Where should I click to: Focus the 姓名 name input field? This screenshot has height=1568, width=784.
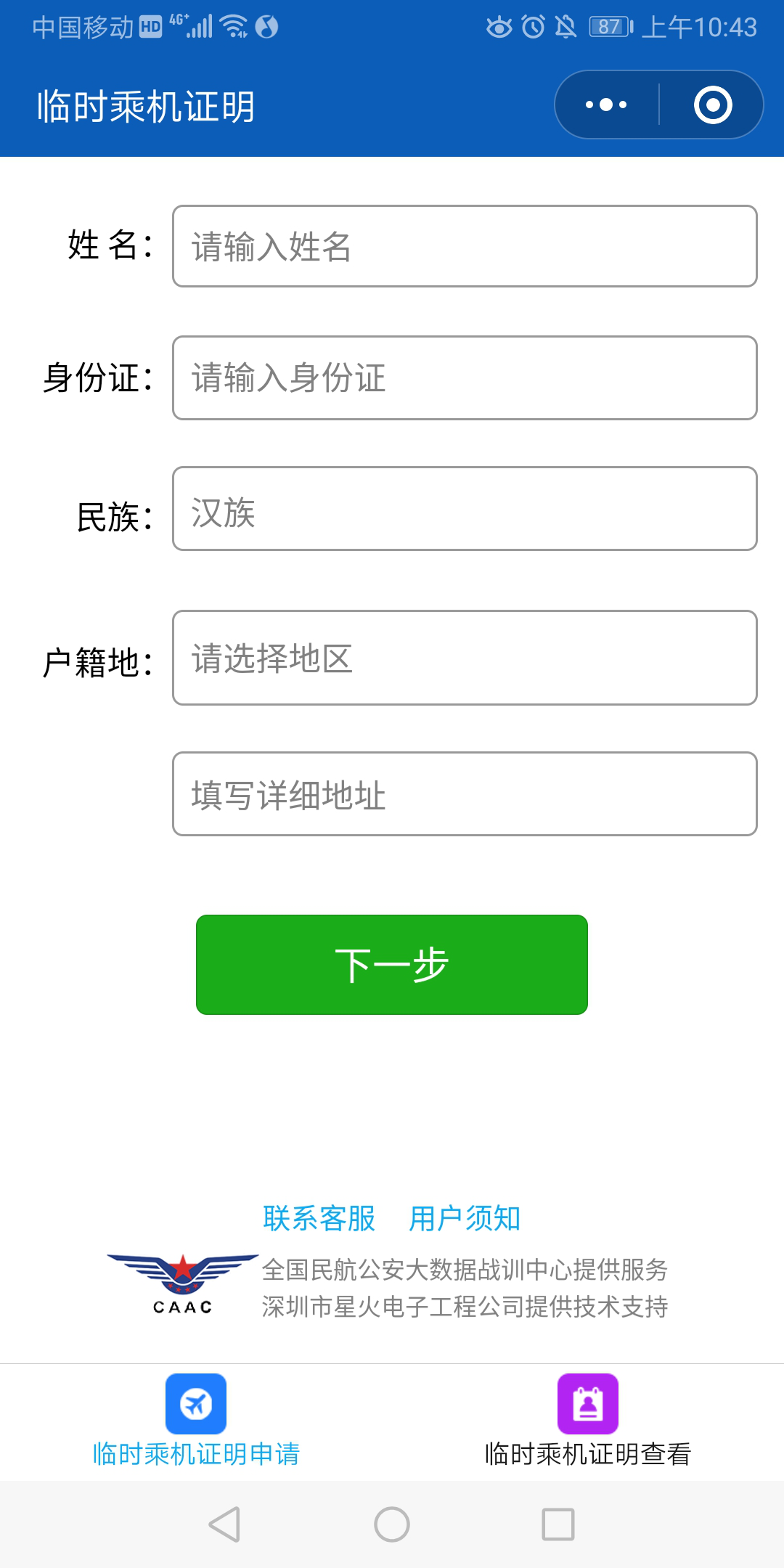click(465, 246)
